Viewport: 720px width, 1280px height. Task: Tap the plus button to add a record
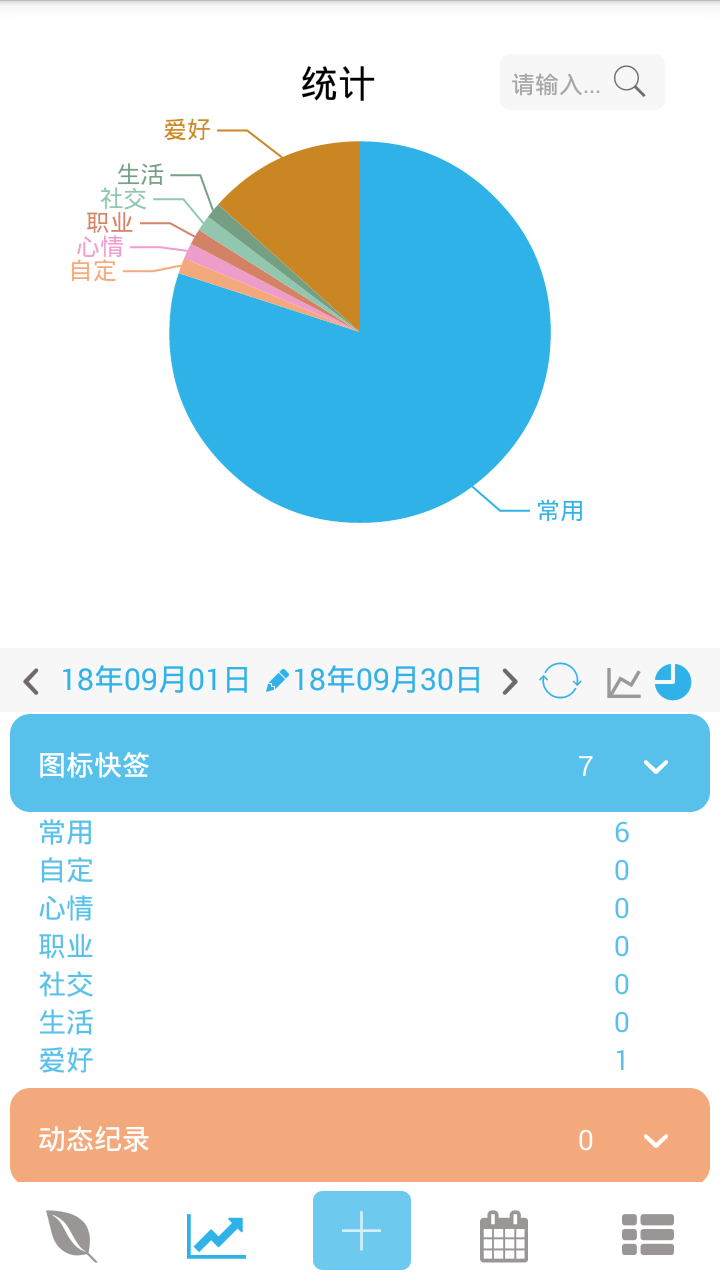pyautogui.click(x=360, y=1230)
